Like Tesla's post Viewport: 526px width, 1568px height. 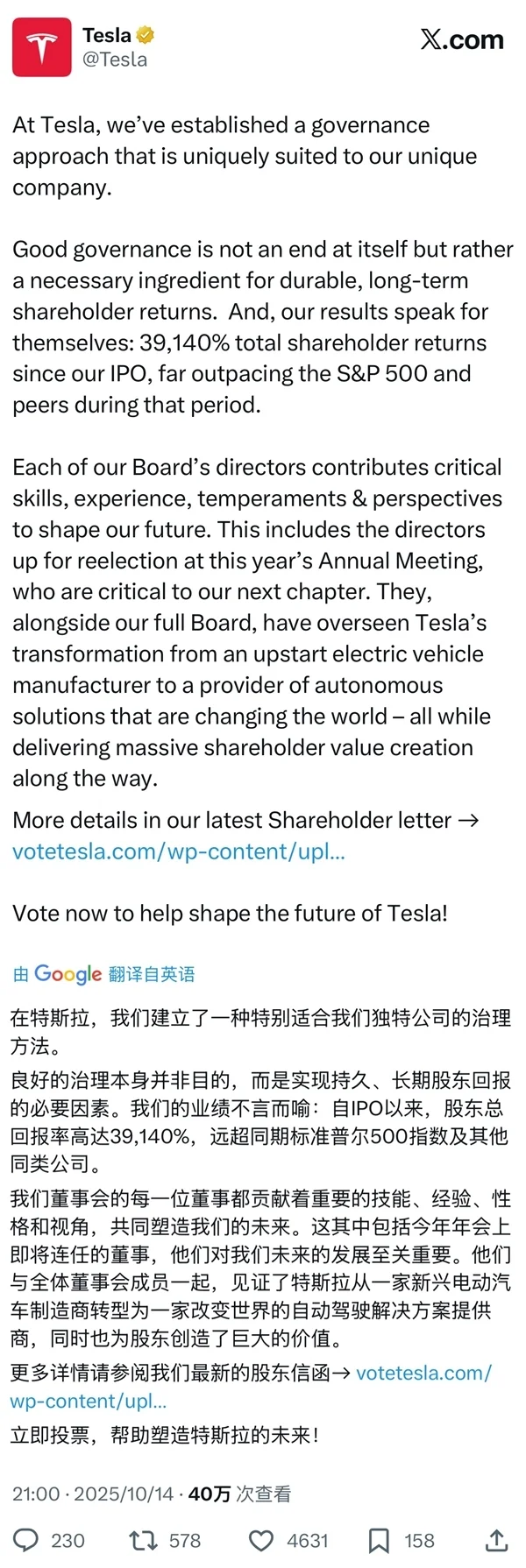point(261,1540)
